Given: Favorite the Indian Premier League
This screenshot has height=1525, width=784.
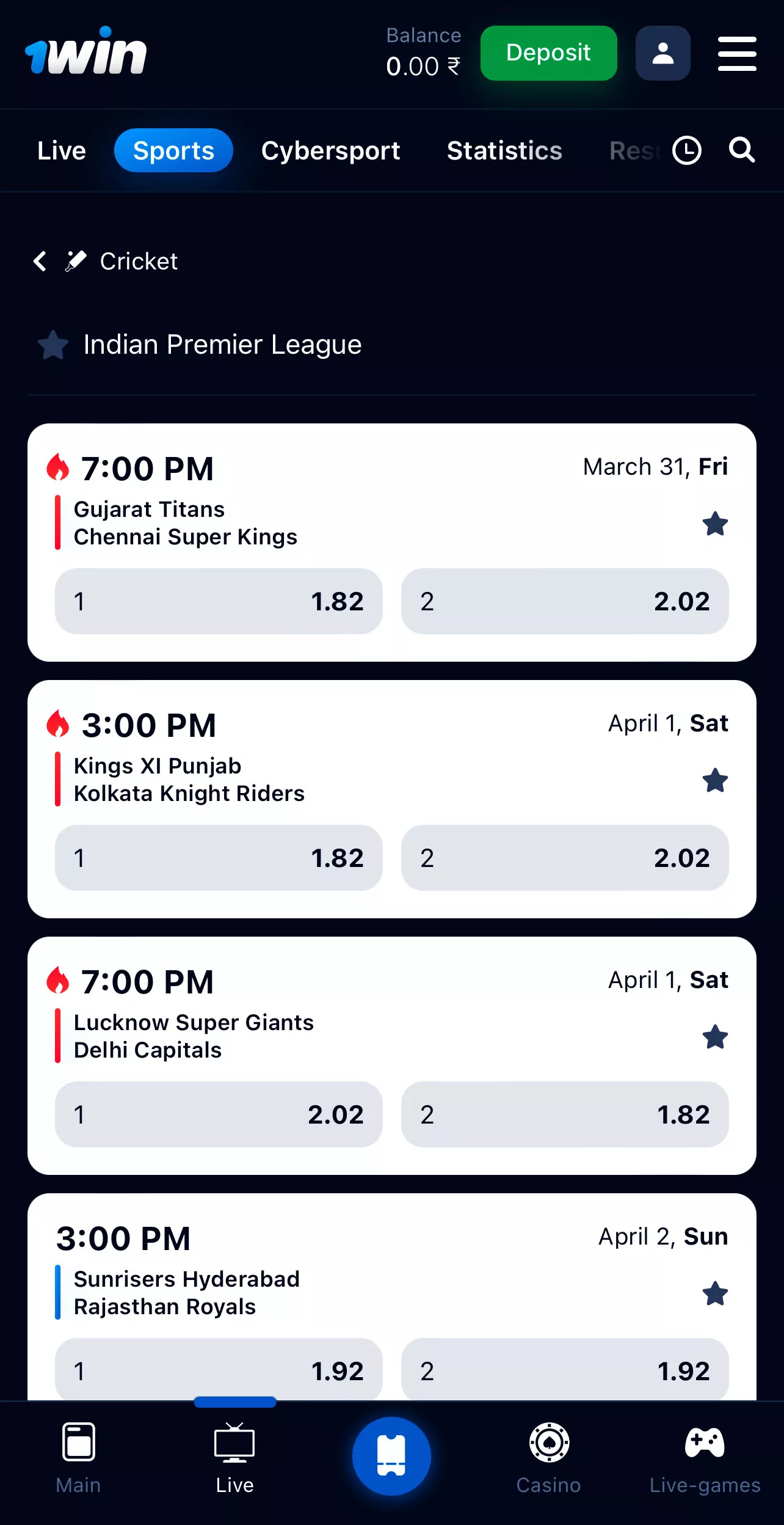Looking at the screenshot, I should click(53, 345).
